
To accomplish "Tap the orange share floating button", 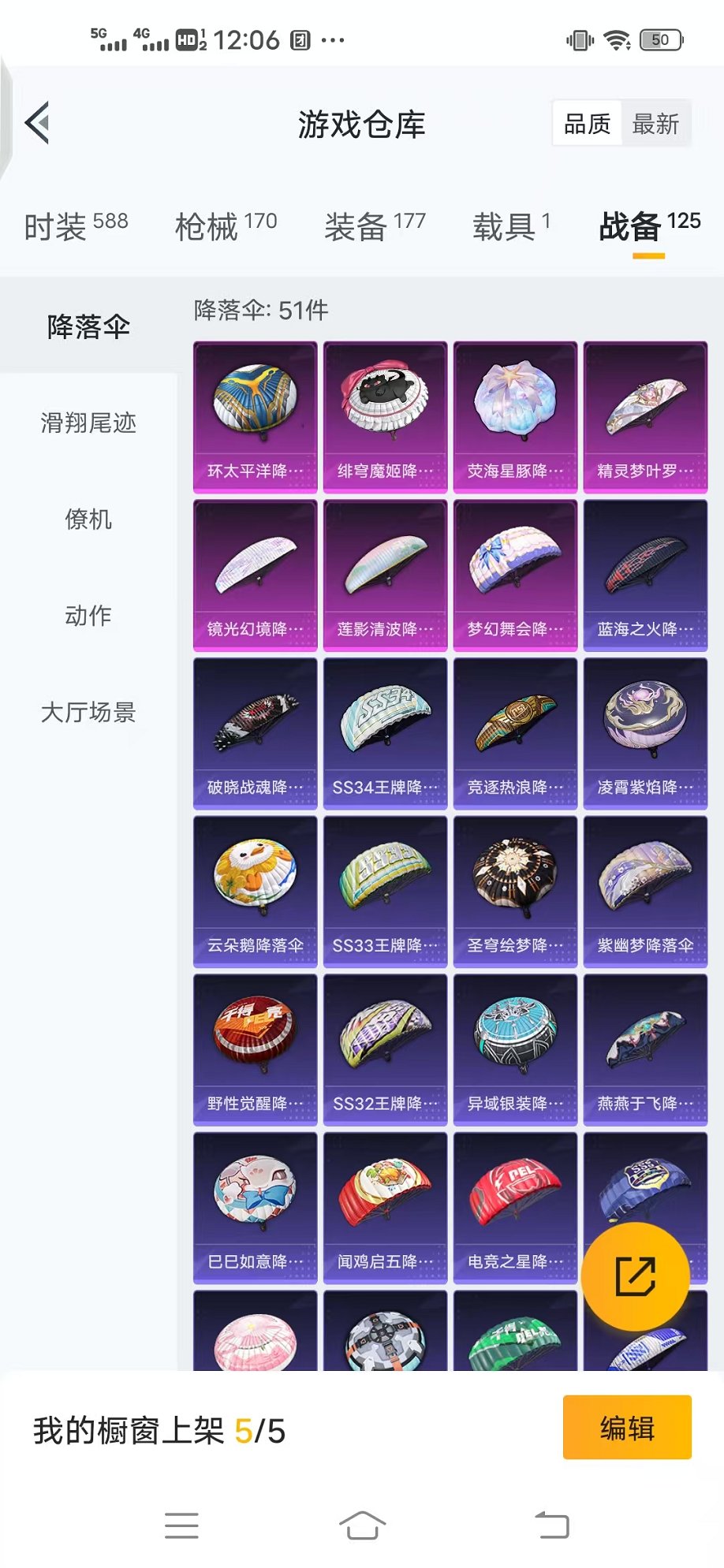I will (x=635, y=1276).
